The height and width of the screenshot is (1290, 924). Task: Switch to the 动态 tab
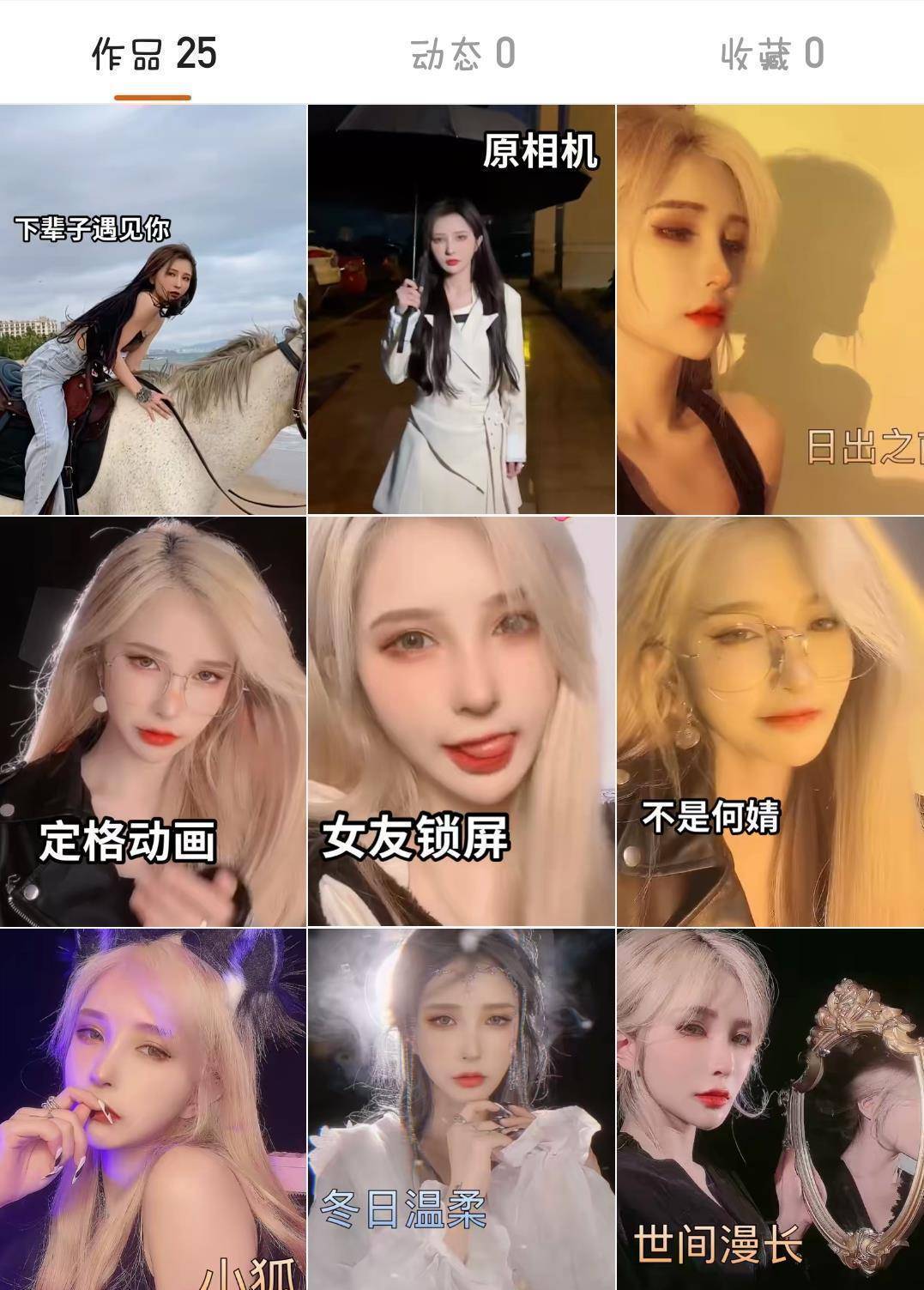(462, 54)
